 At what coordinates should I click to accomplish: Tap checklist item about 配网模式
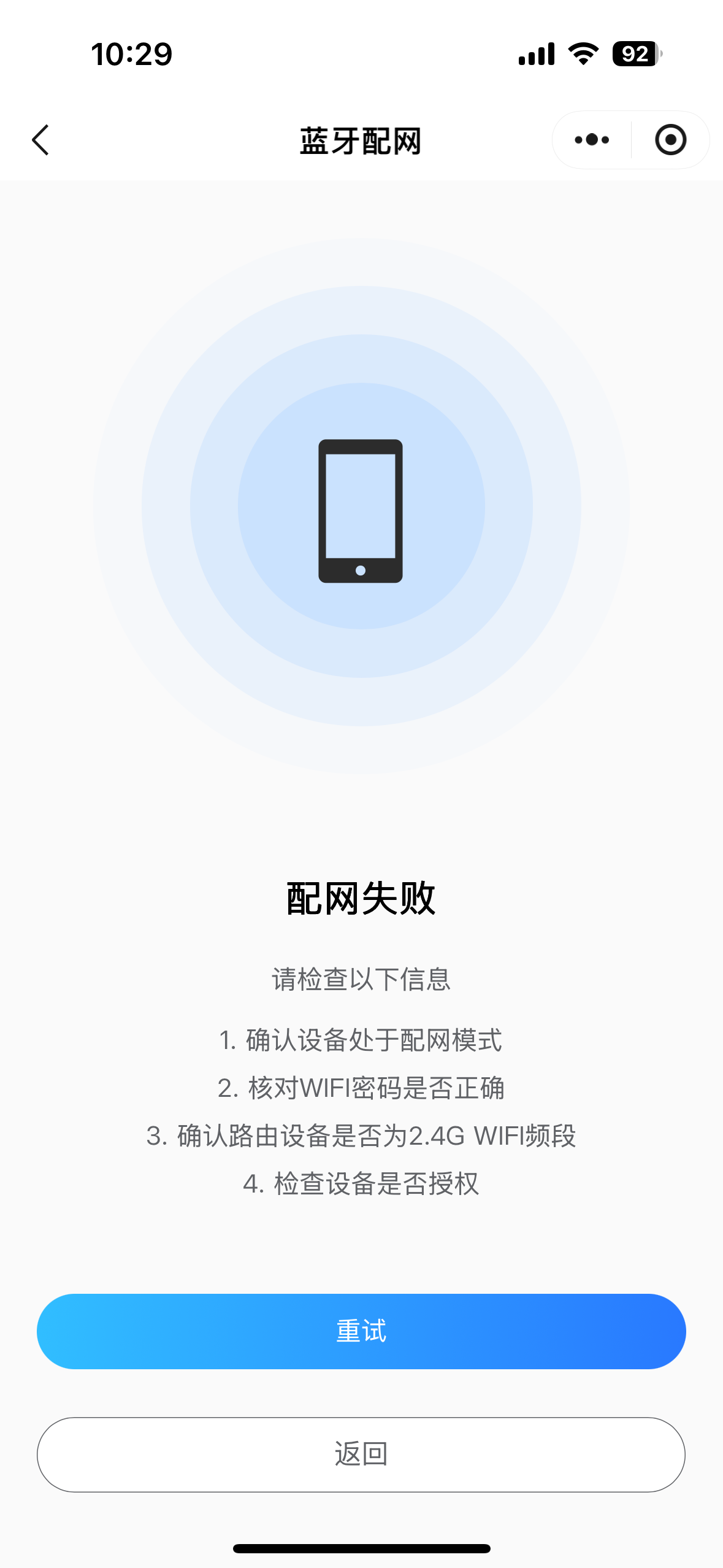coord(361,1041)
